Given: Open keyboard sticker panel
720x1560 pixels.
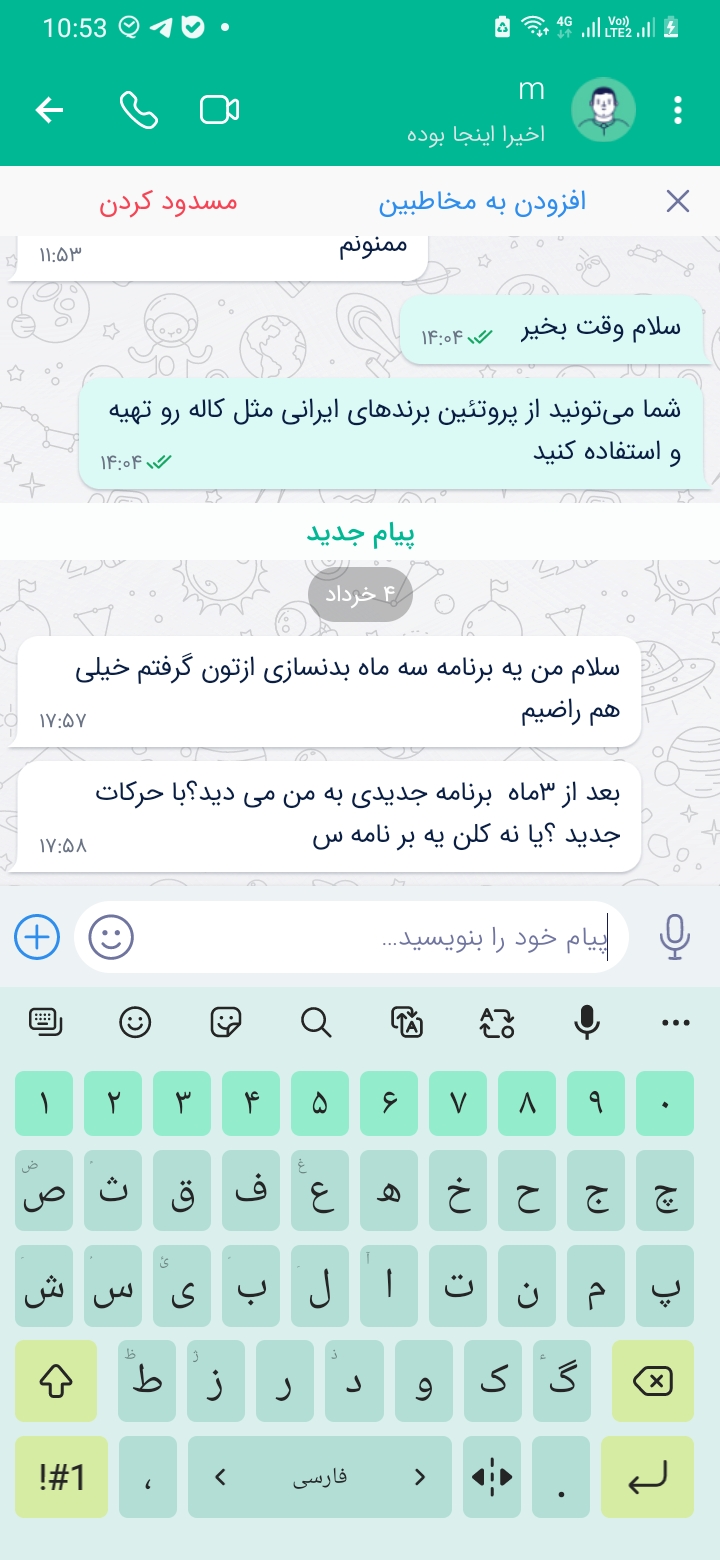Looking at the screenshot, I should pos(226,1022).
